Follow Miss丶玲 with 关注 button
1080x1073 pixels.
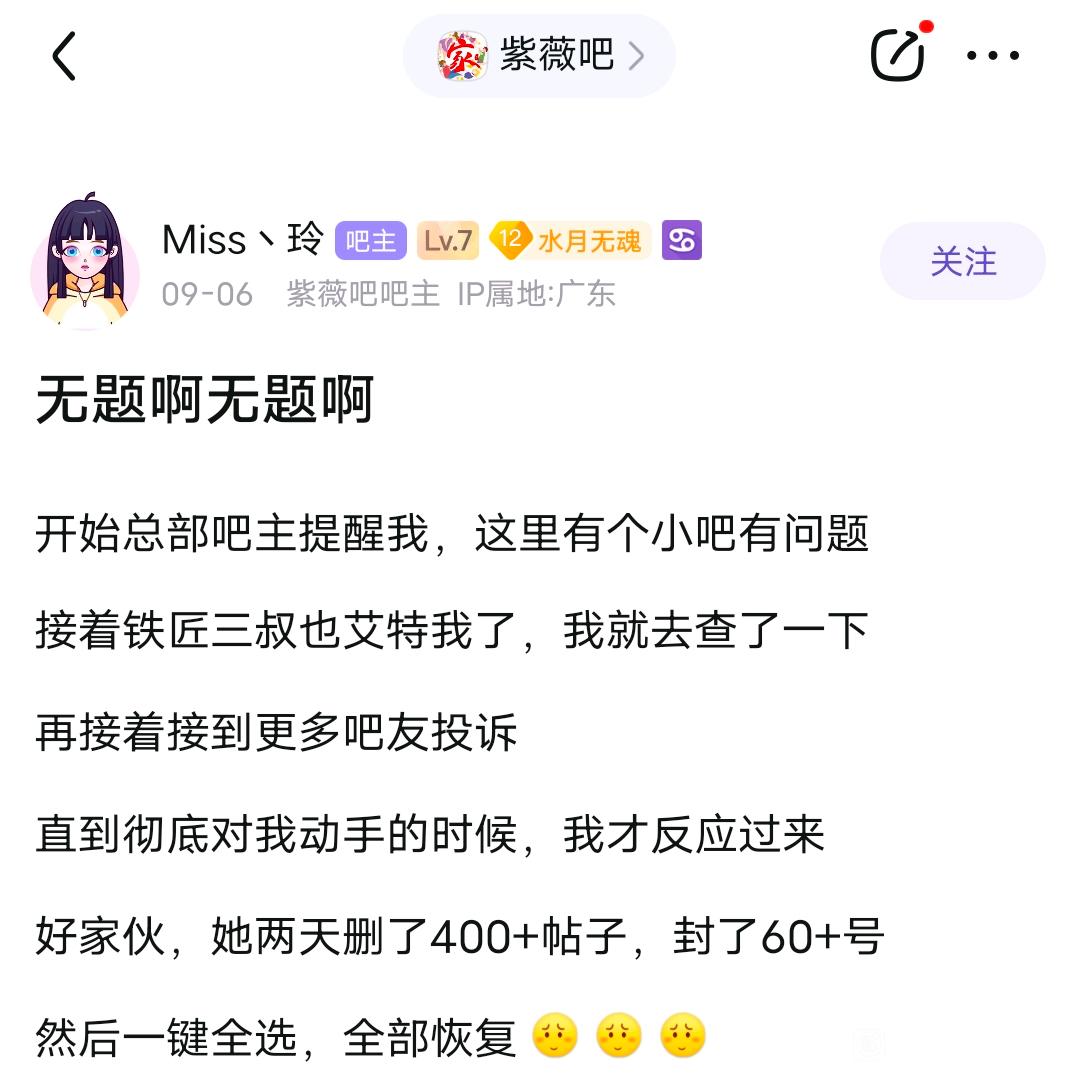[962, 261]
